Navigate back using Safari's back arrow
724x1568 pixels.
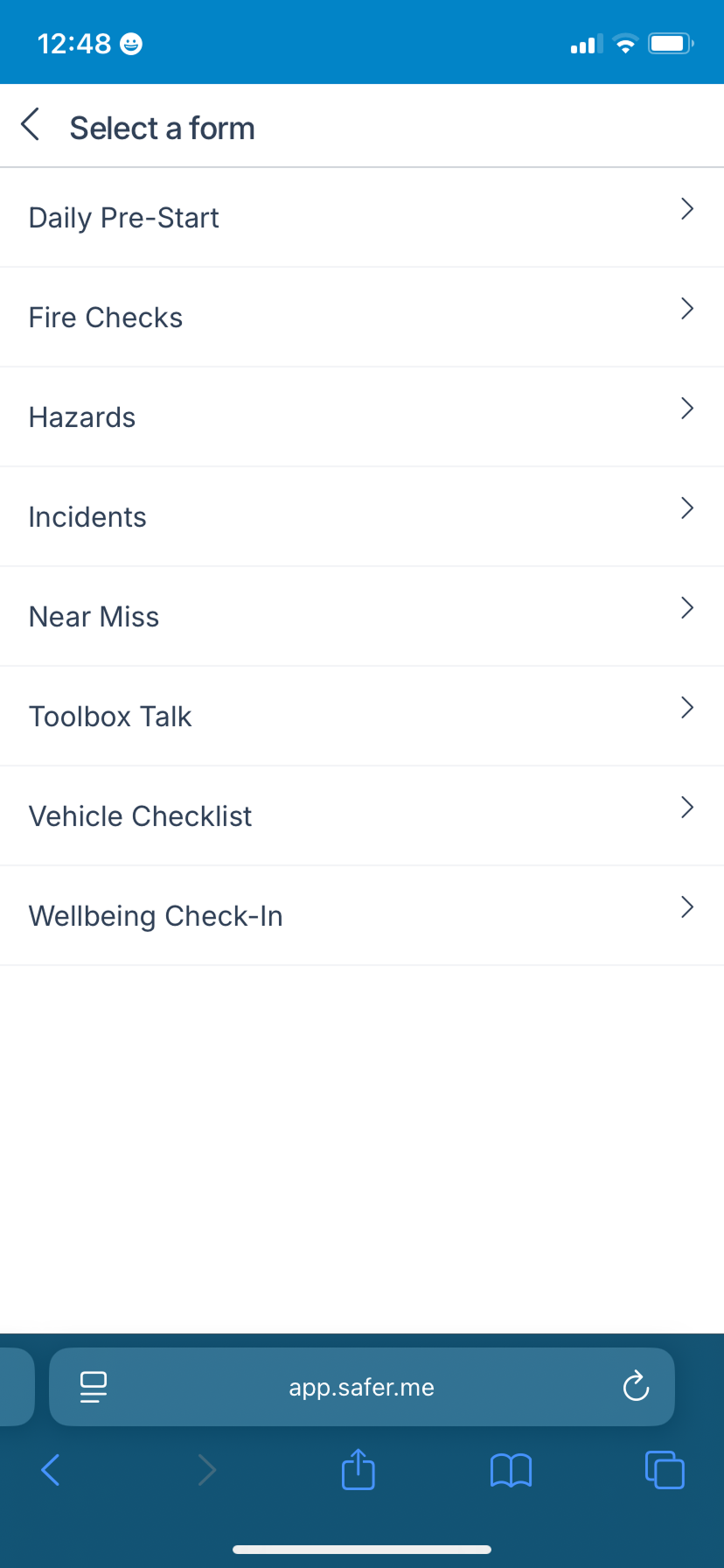[x=50, y=1470]
